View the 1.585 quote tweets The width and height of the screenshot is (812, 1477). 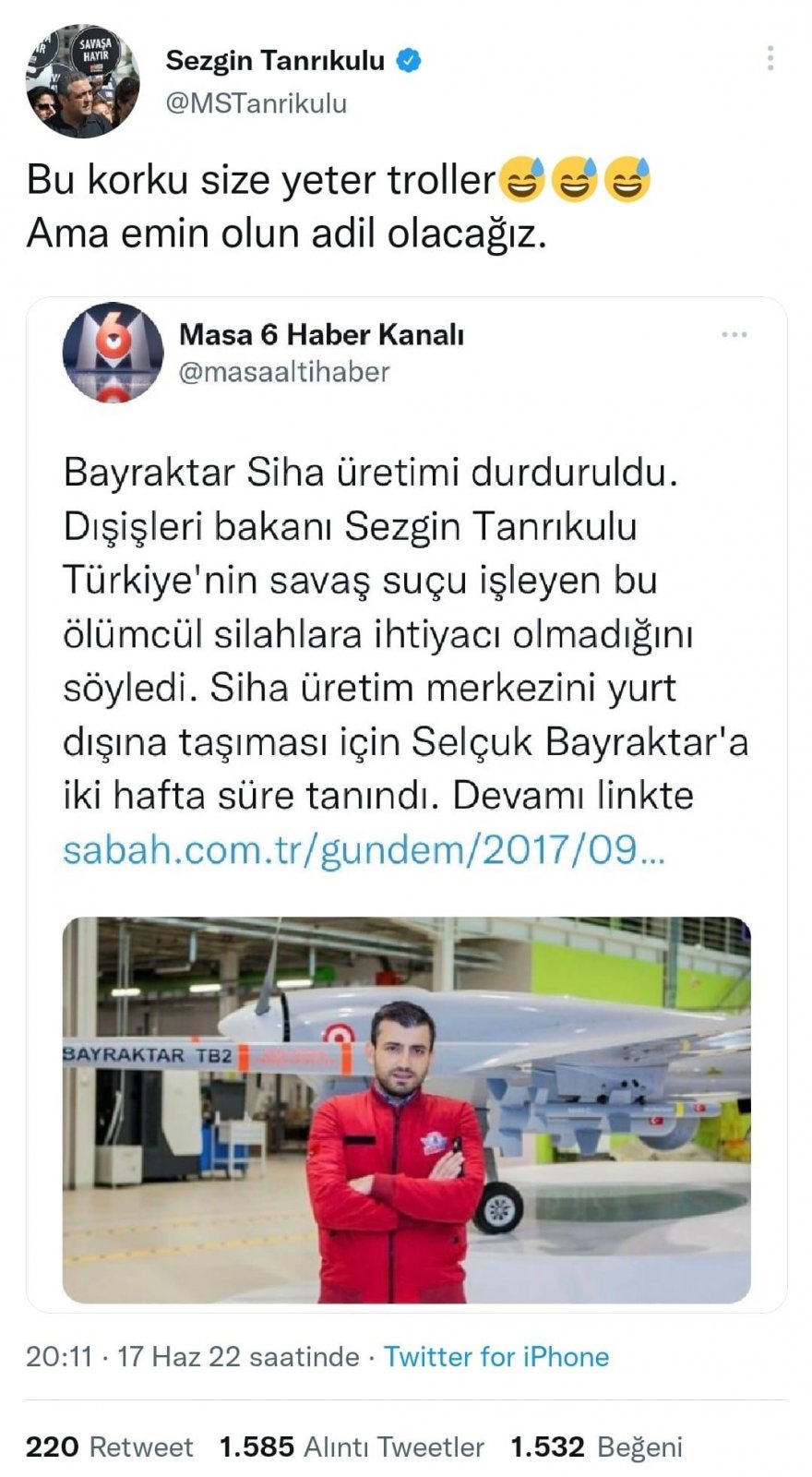click(351, 1447)
